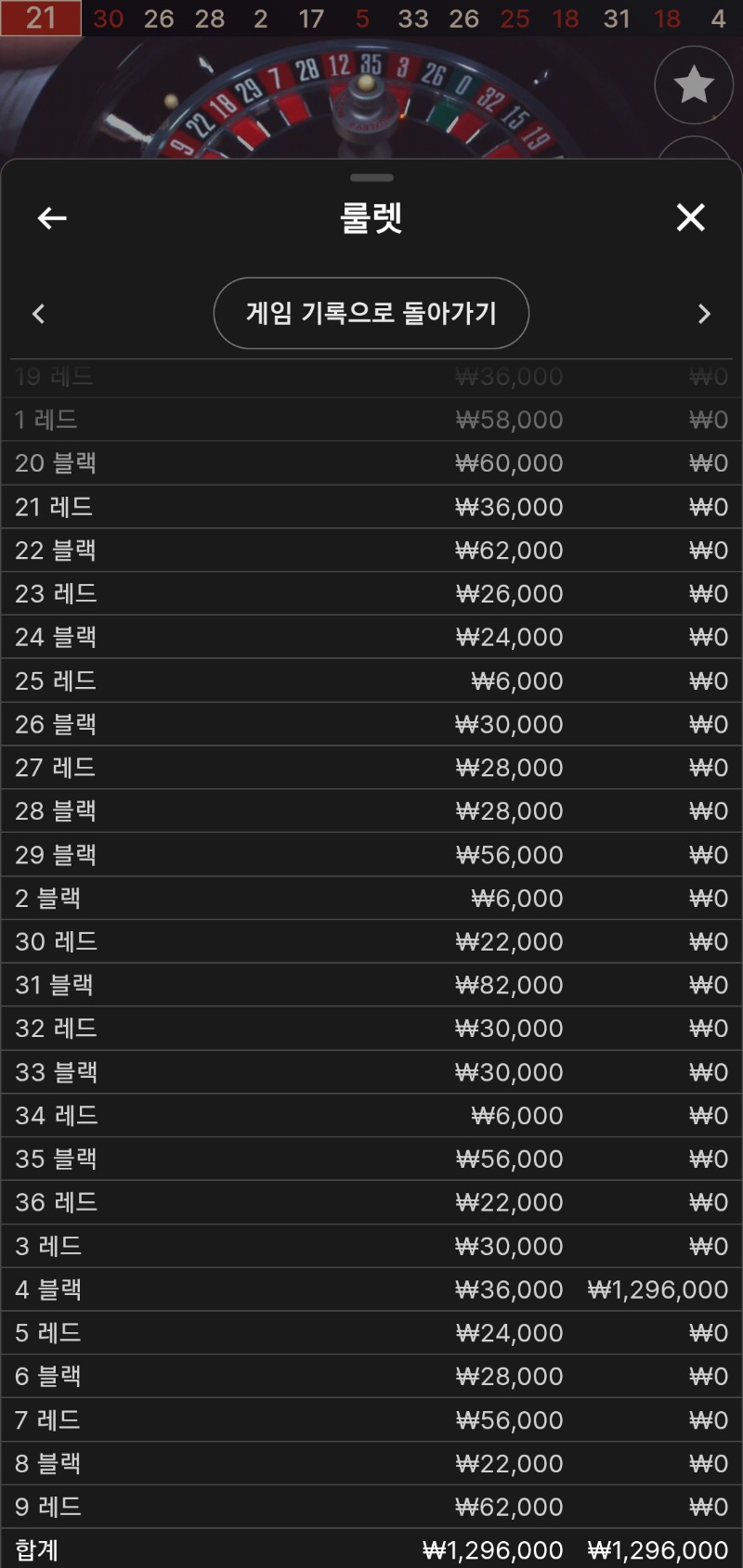This screenshot has height=1568, width=743.
Task: Tap 게임 기록으로 돌아가기 button
Action: coord(371,313)
